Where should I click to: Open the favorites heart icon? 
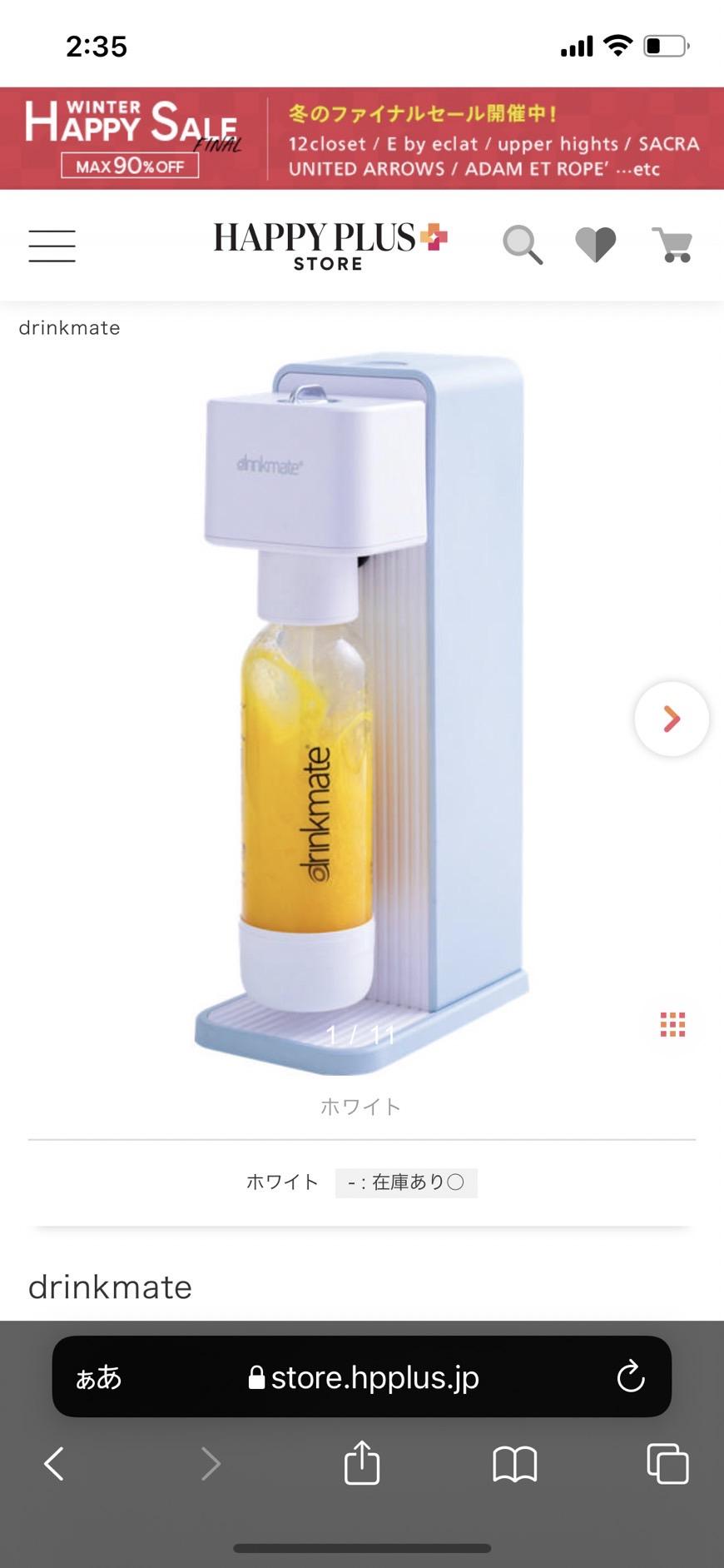click(x=596, y=245)
